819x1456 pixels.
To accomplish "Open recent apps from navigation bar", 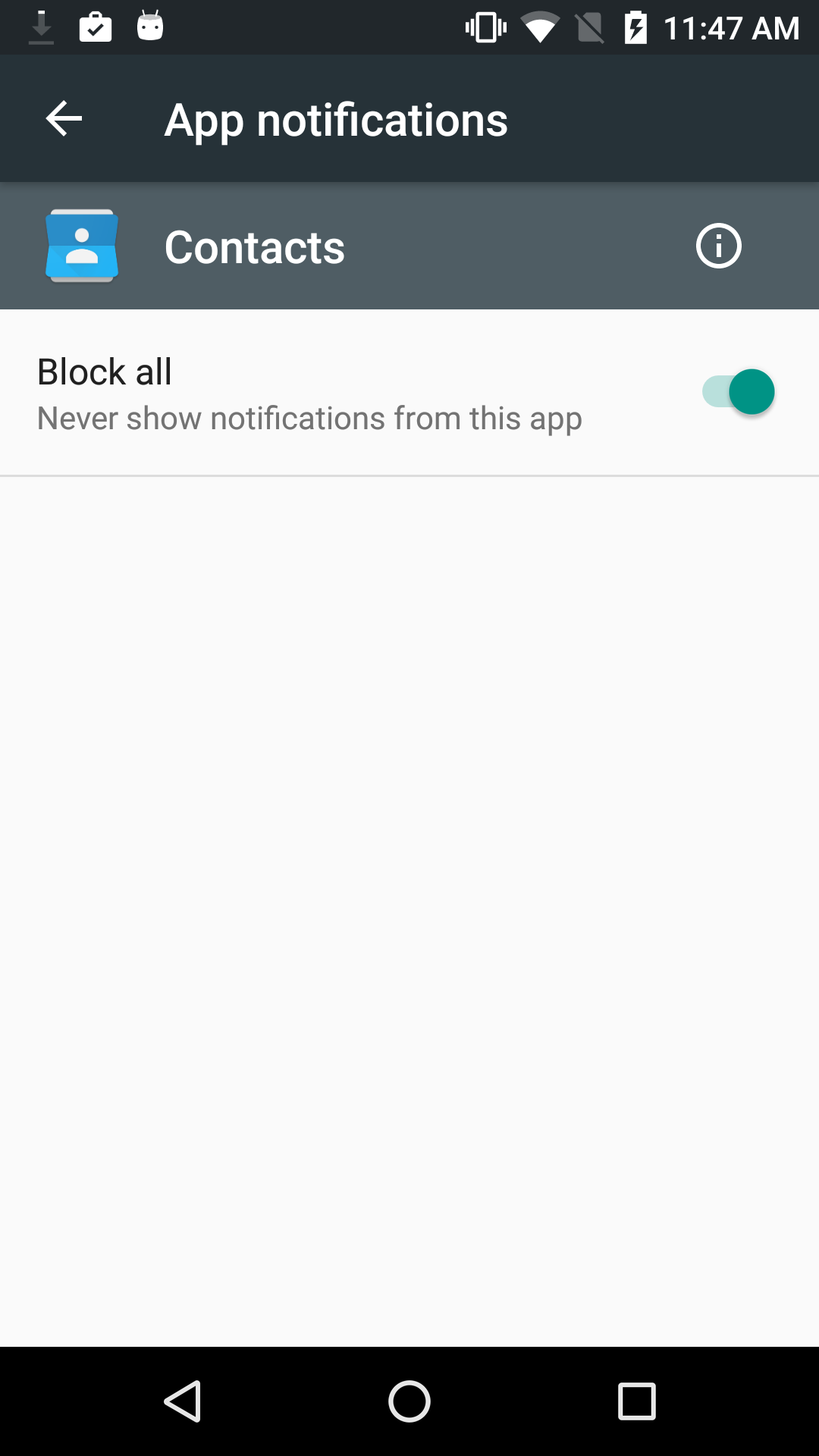I will click(x=637, y=1401).
